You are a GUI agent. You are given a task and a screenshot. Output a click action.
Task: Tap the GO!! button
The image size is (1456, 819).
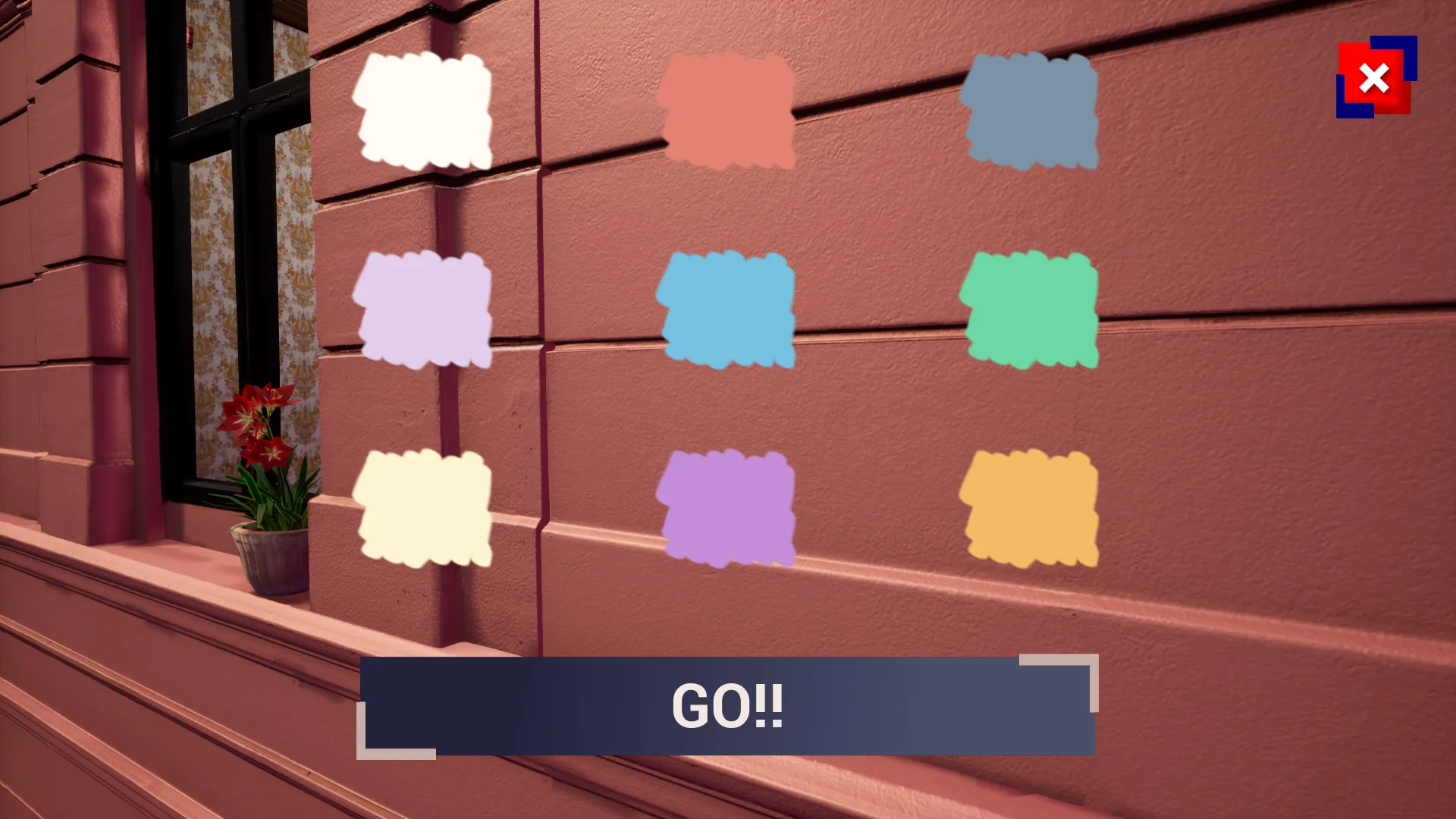[x=727, y=706]
